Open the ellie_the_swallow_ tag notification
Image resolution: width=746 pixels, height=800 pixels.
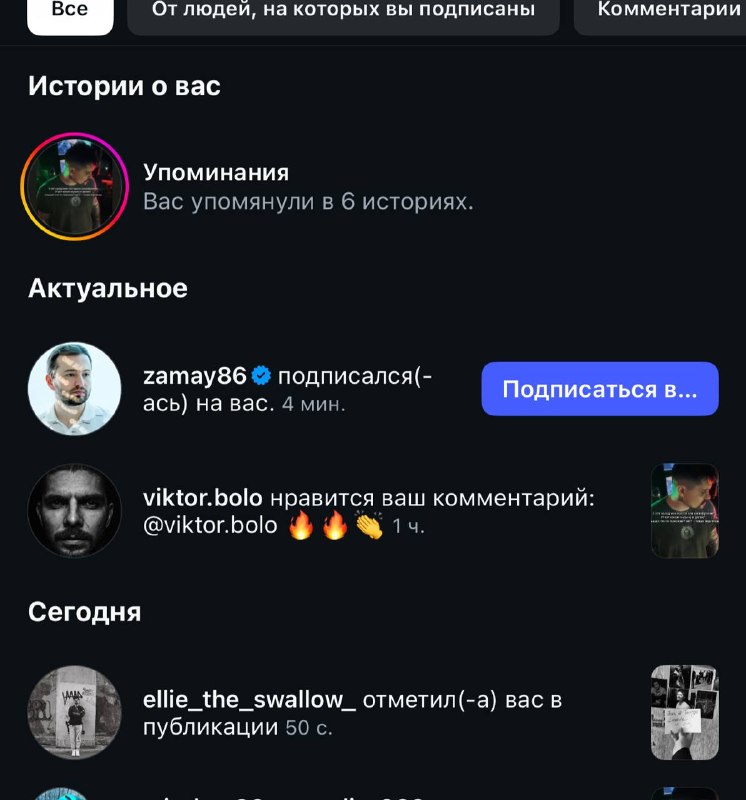click(x=373, y=713)
